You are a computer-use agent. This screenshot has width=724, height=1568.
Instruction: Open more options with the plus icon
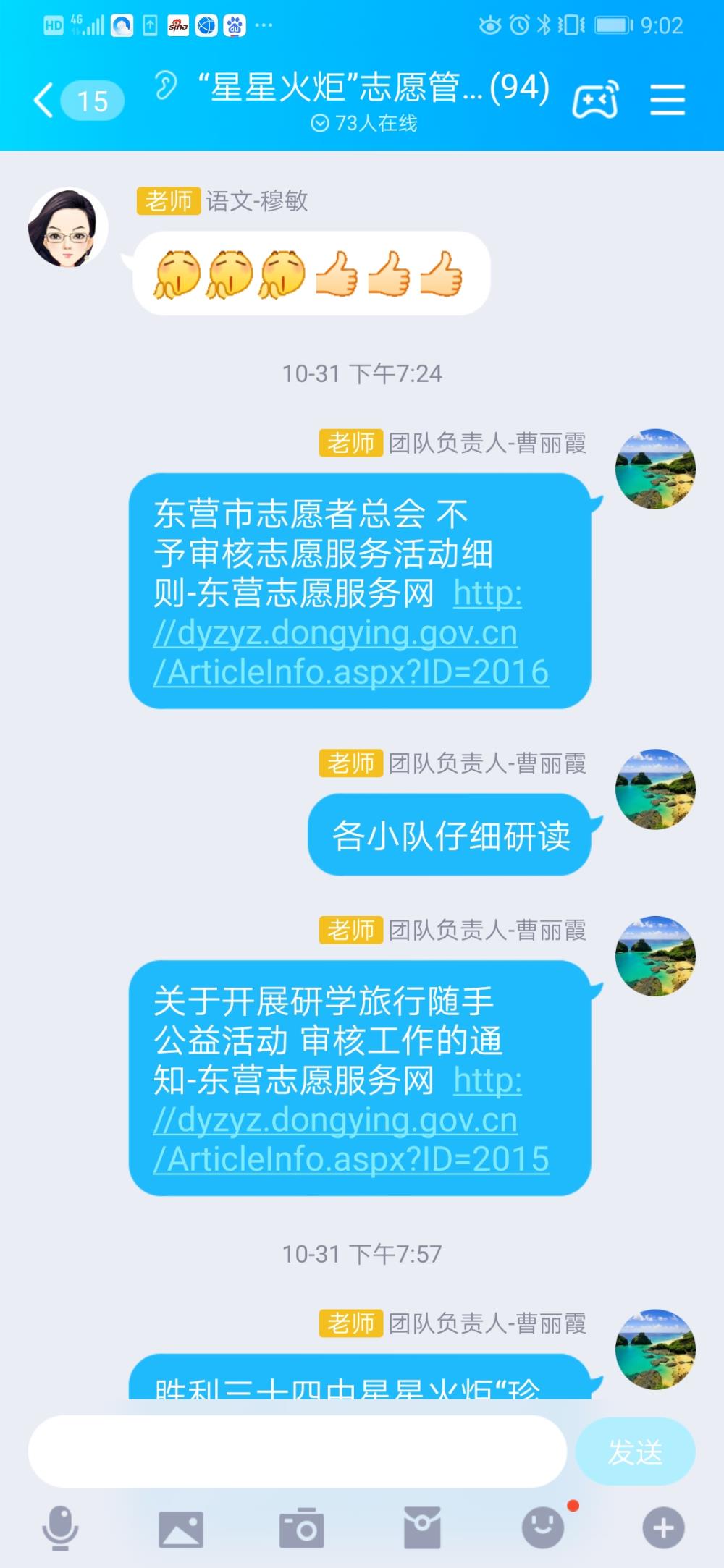[x=663, y=1528]
